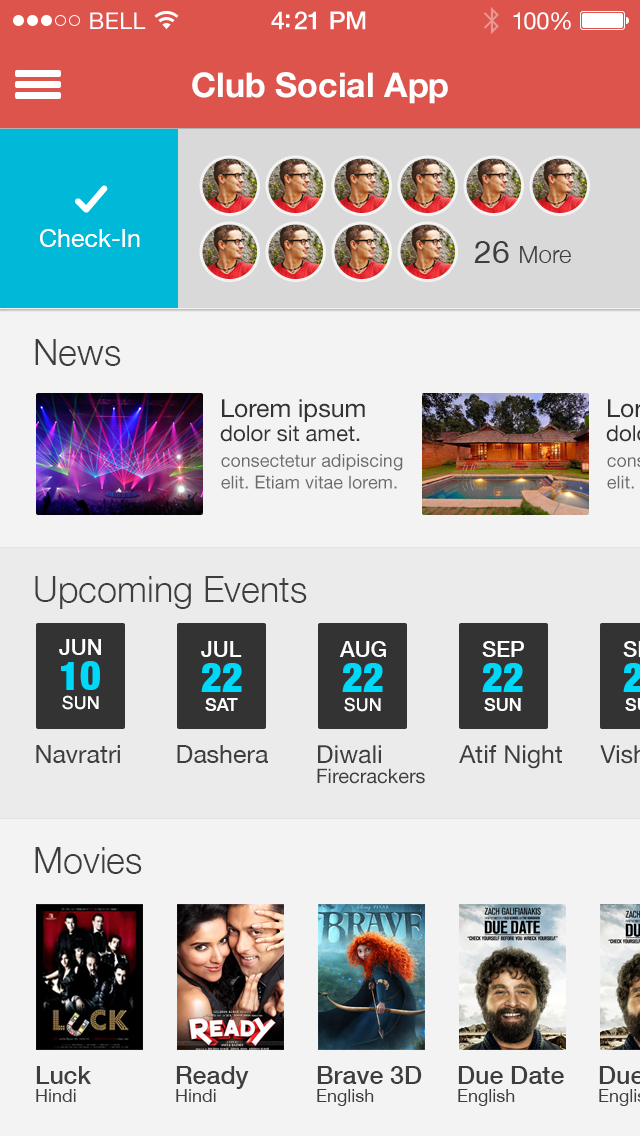Image resolution: width=640 pixels, height=1136 pixels.
Task: Open the news item with concert lights
Action: pyautogui.click(x=120, y=454)
